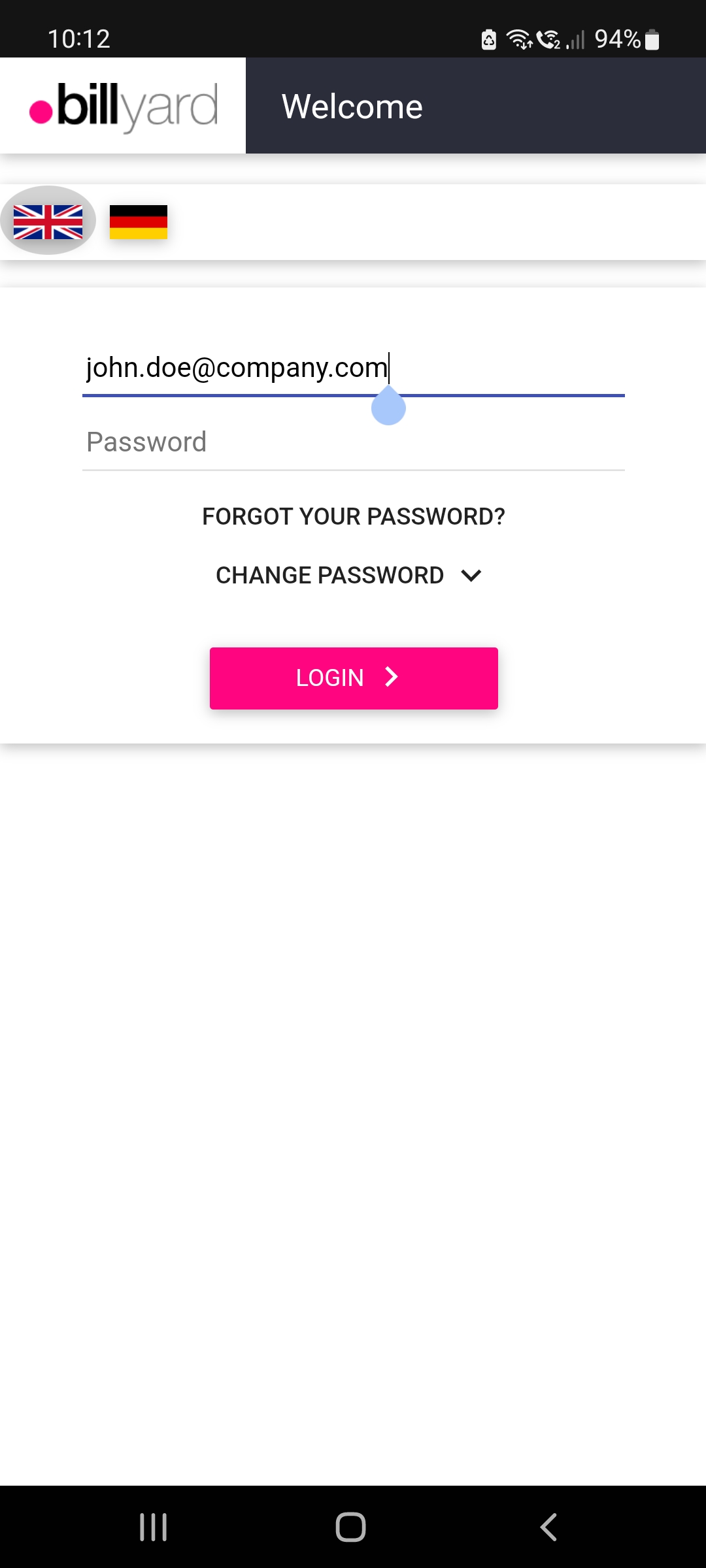Focus the Password field
This screenshot has height=1568, width=706.
[x=354, y=442]
